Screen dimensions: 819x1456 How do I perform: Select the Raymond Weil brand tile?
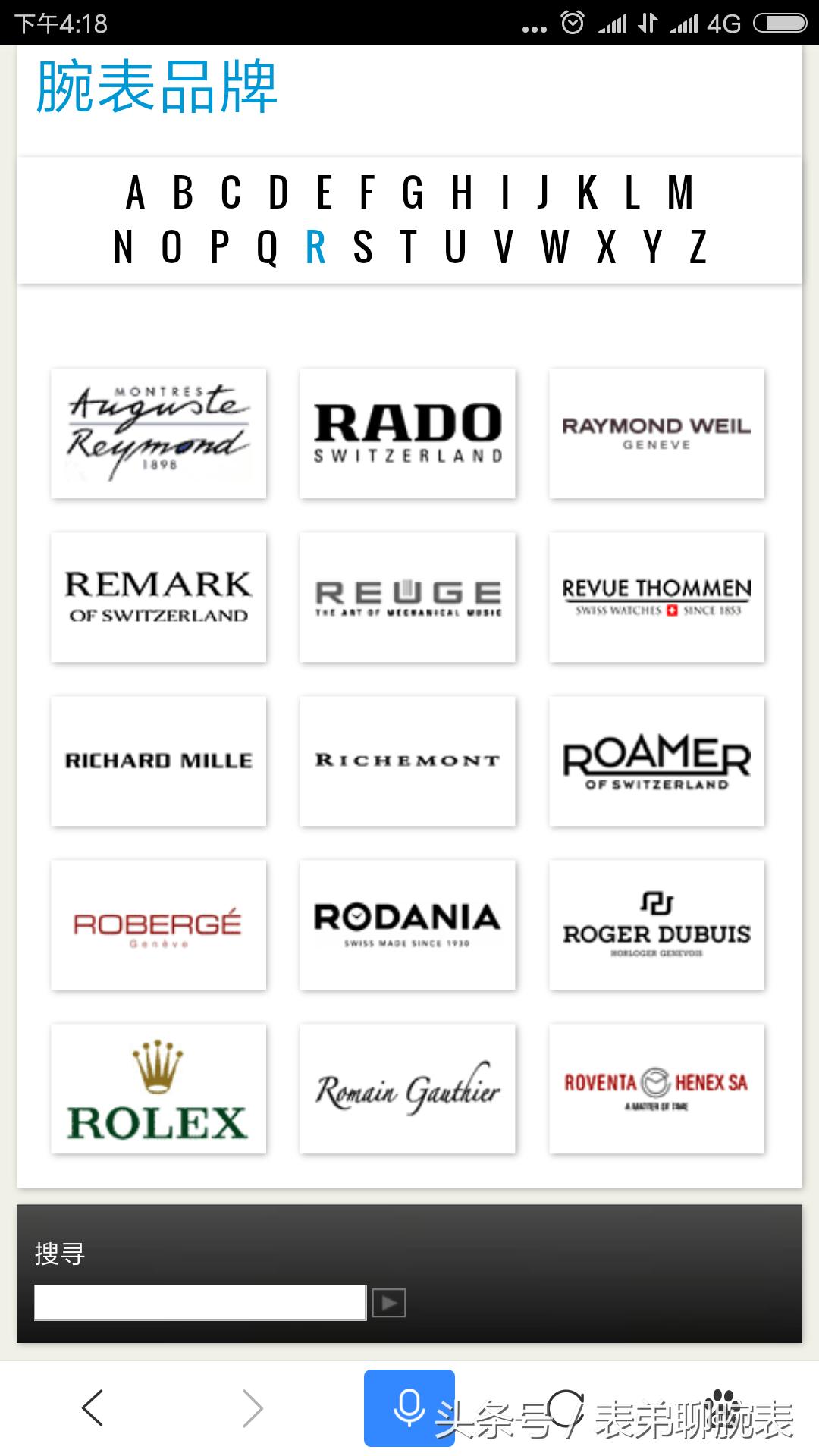[x=657, y=434]
